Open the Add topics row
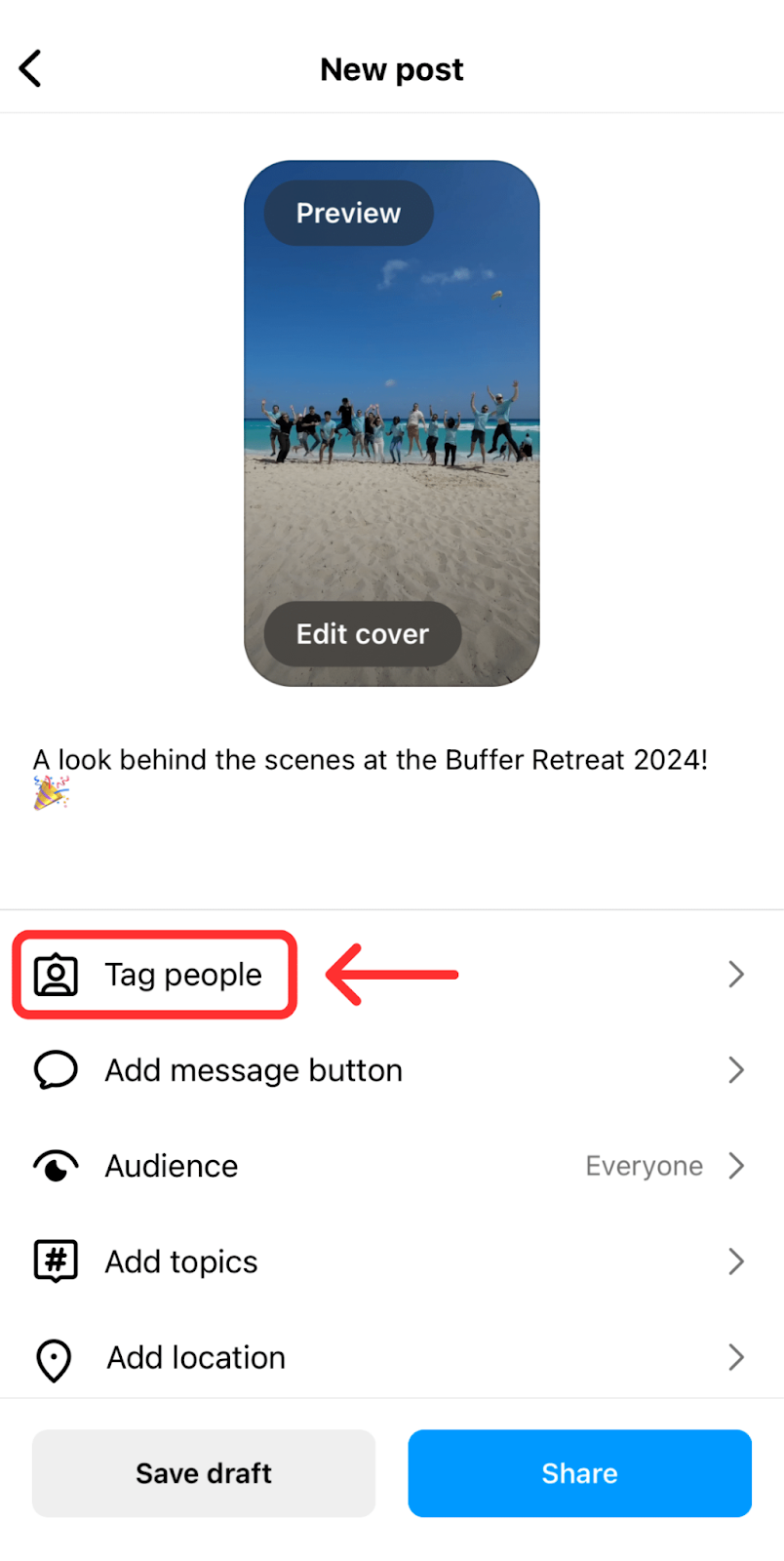 pyautogui.click(x=181, y=1261)
